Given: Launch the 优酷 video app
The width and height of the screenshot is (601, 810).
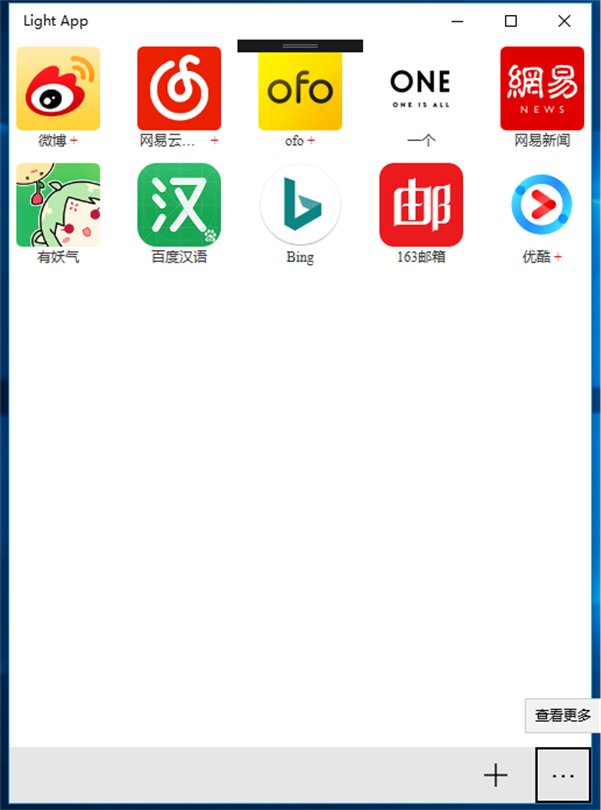Looking at the screenshot, I should coord(542,205).
